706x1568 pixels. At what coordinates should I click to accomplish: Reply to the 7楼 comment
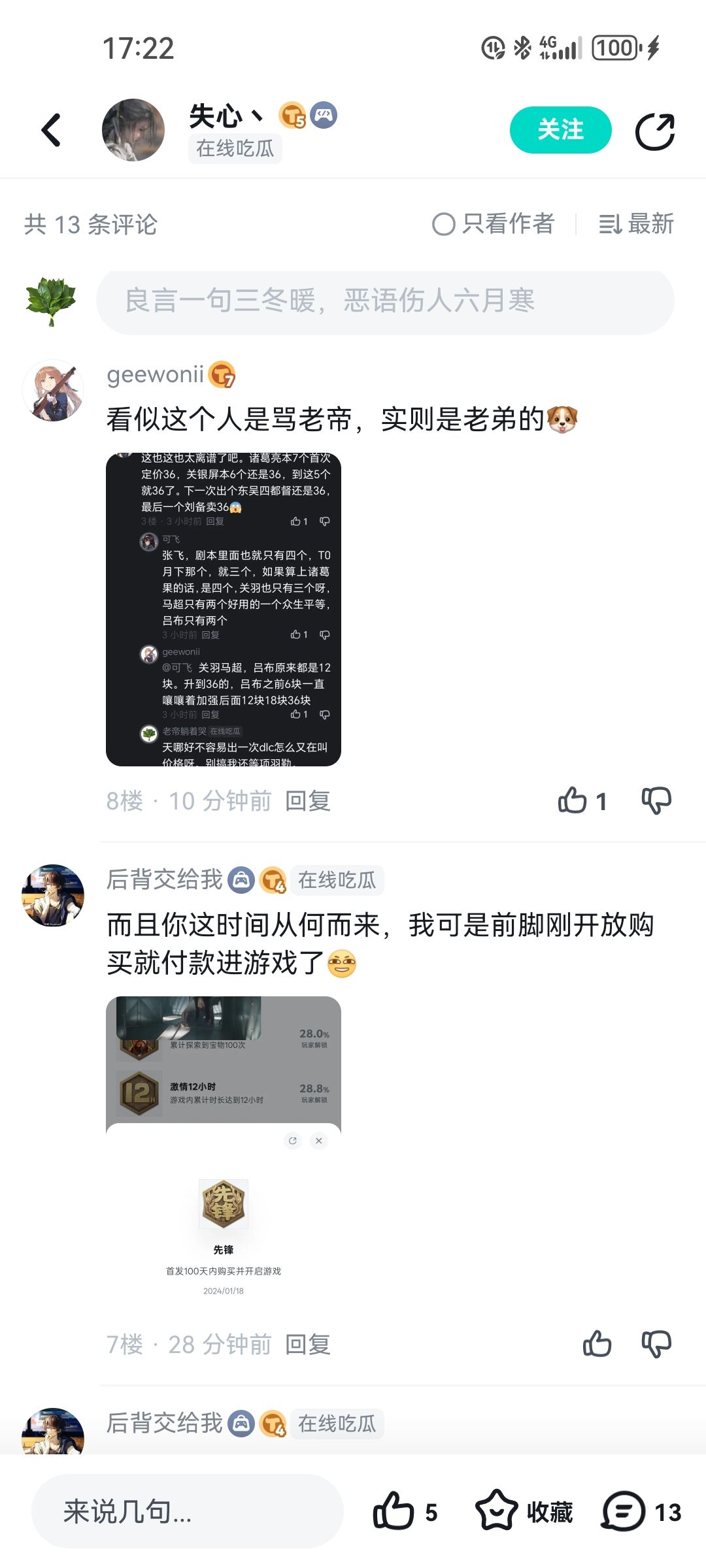tap(308, 1345)
